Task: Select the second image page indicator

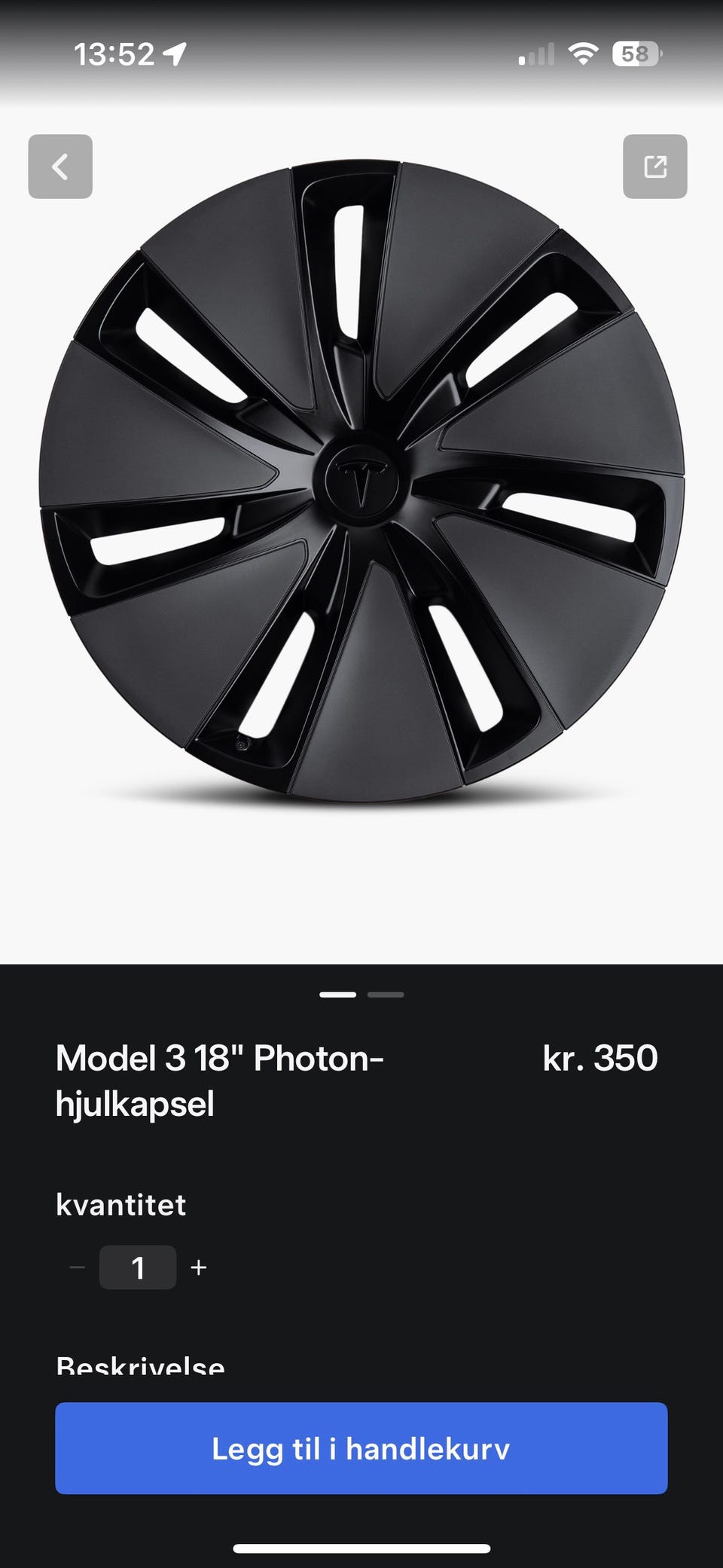Action: tap(386, 995)
